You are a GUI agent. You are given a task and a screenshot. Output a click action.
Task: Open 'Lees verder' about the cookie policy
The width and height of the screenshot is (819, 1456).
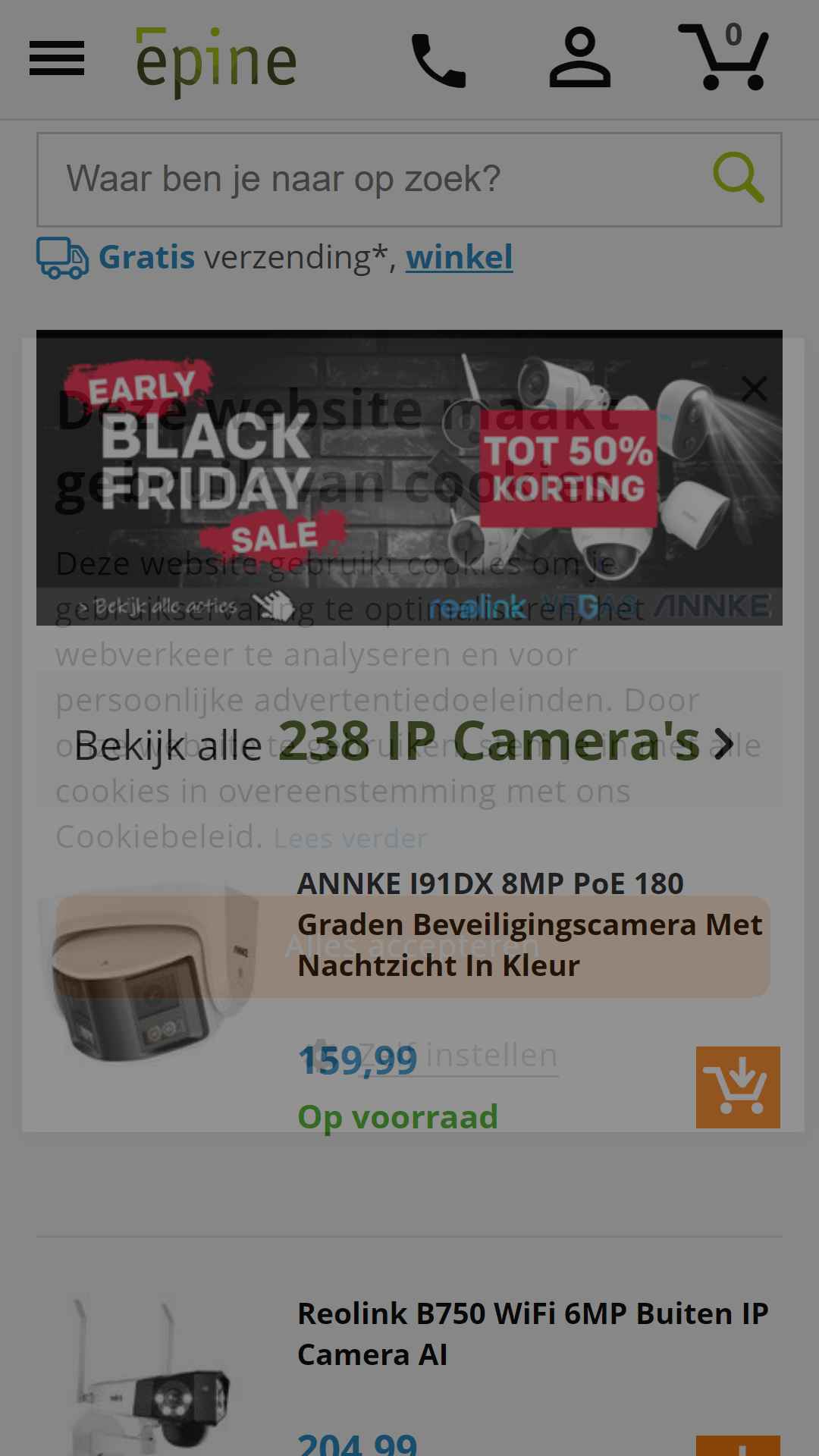(x=350, y=839)
